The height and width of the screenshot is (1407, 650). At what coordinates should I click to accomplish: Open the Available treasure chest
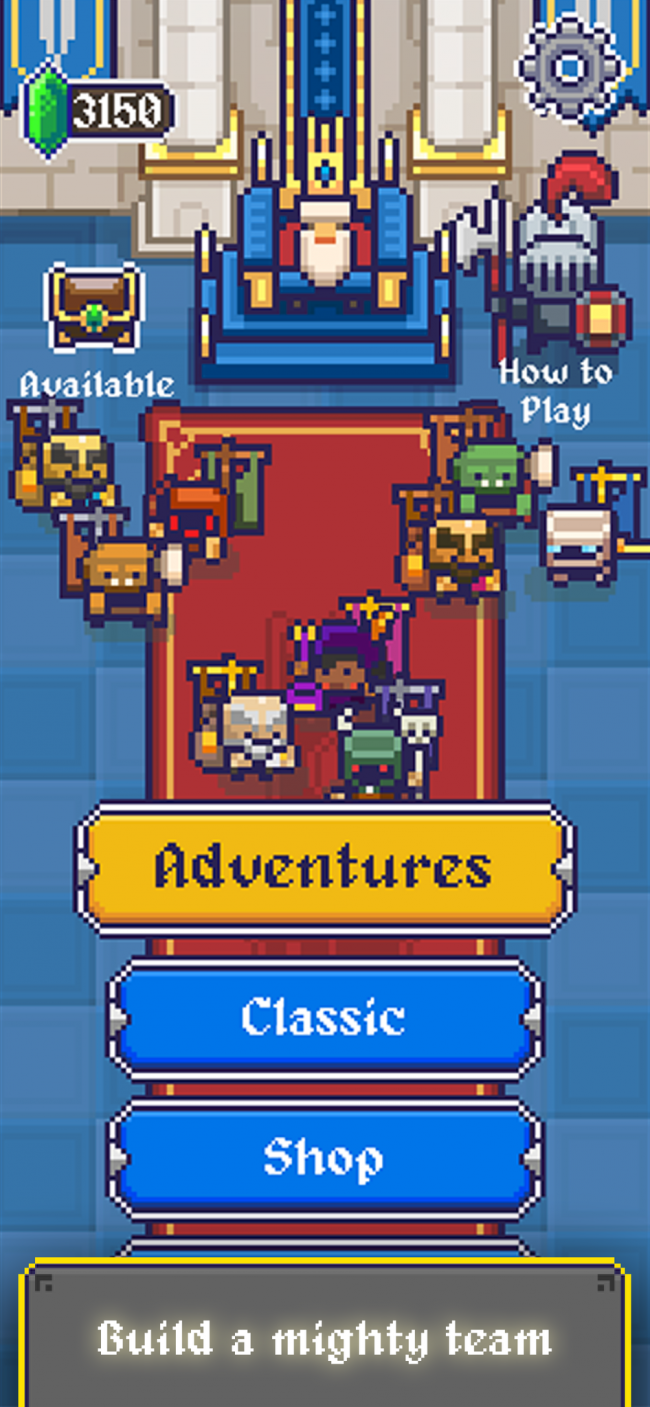[95, 309]
